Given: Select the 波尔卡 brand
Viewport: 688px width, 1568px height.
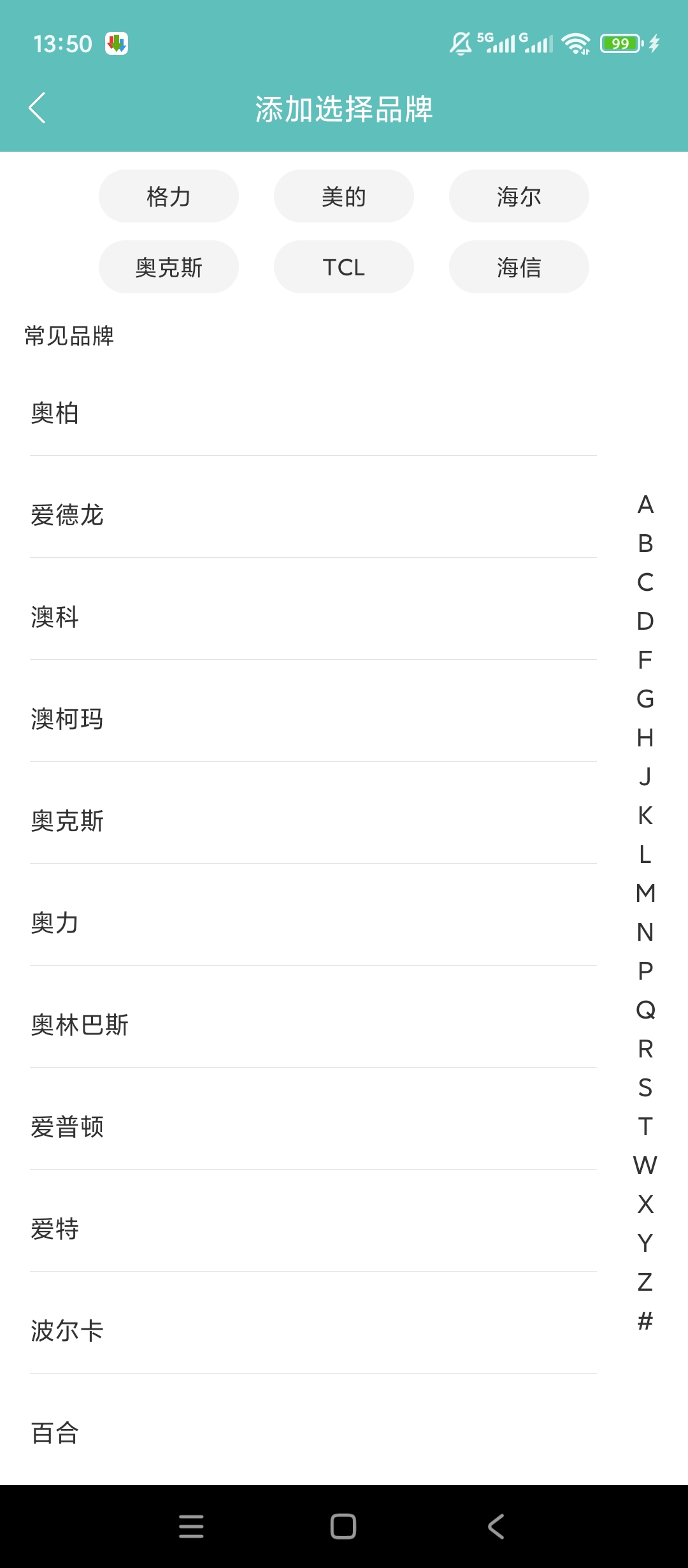Looking at the screenshot, I should click(313, 1331).
